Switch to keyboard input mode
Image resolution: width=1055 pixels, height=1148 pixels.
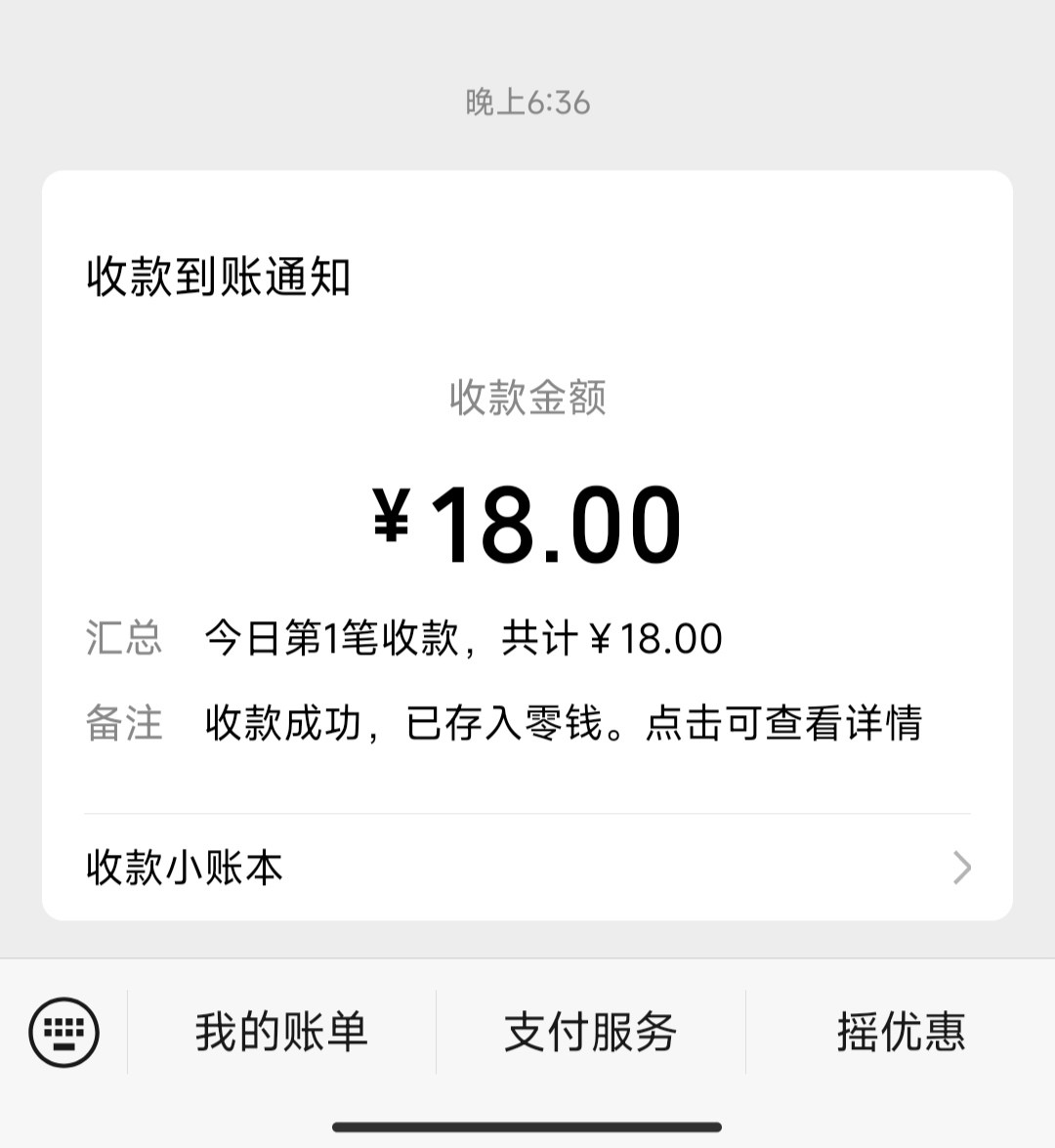(x=64, y=1032)
